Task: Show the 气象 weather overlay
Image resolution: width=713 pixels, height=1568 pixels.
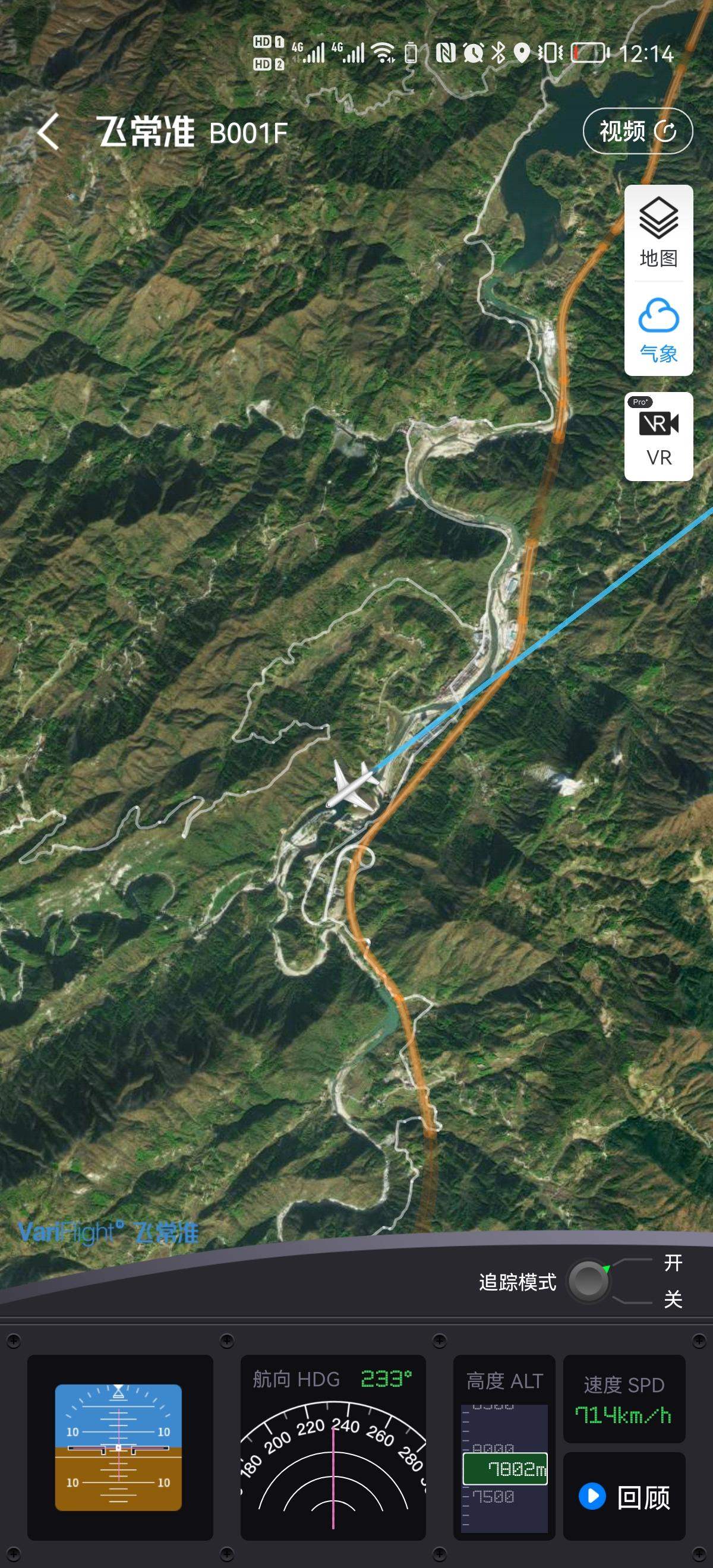Action: tap(658, 329)
